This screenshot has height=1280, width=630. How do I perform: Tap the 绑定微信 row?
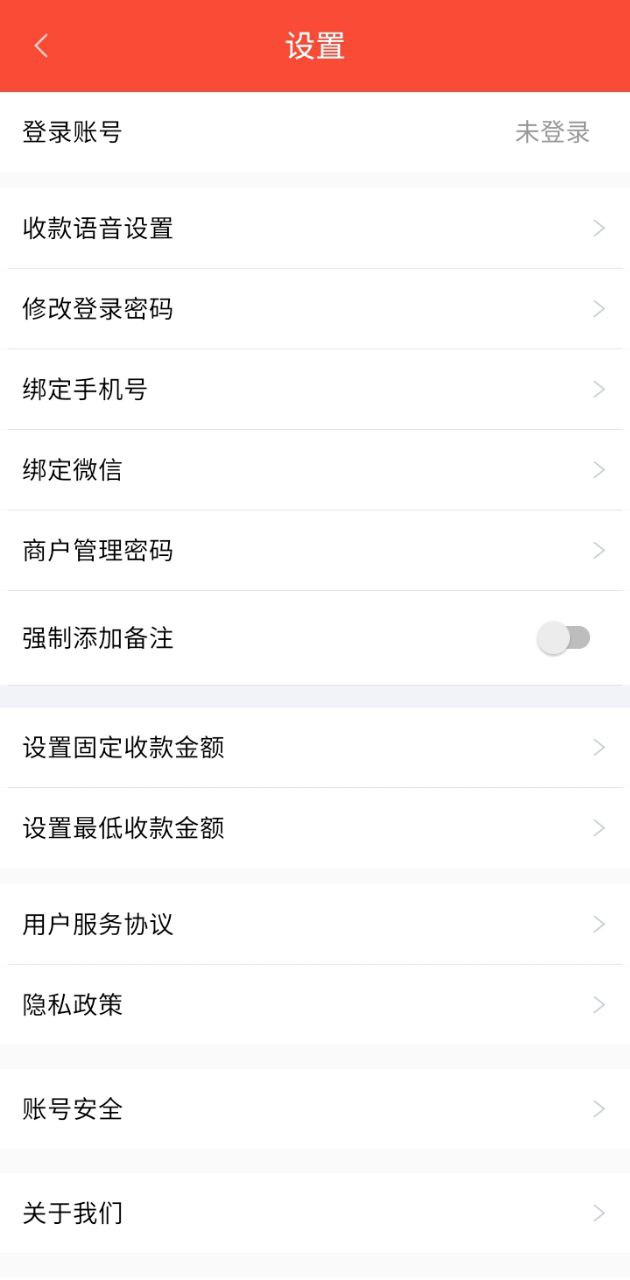(x=315, y=470)
